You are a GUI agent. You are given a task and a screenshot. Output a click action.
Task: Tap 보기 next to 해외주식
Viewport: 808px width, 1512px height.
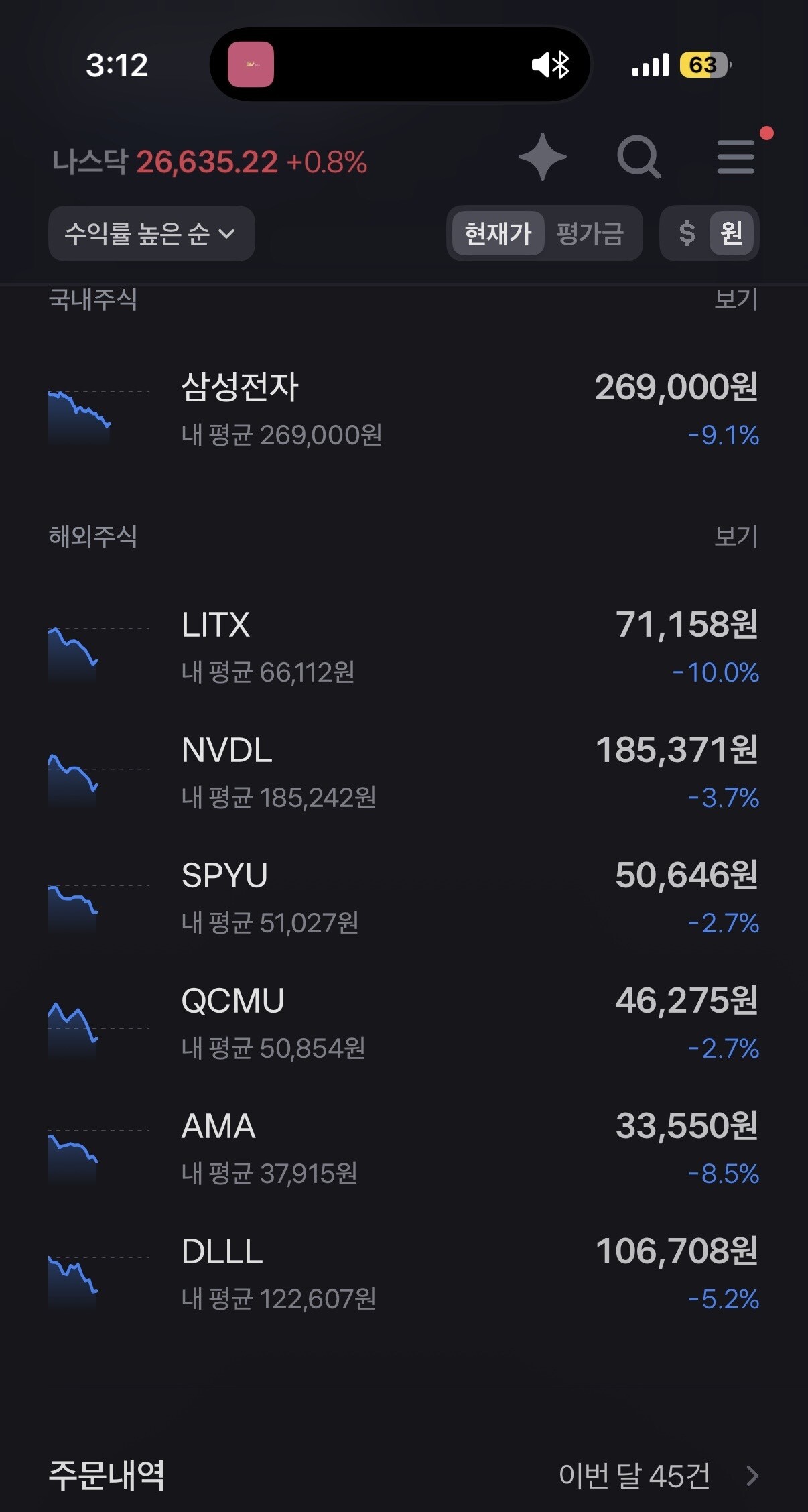coord(736,536)
